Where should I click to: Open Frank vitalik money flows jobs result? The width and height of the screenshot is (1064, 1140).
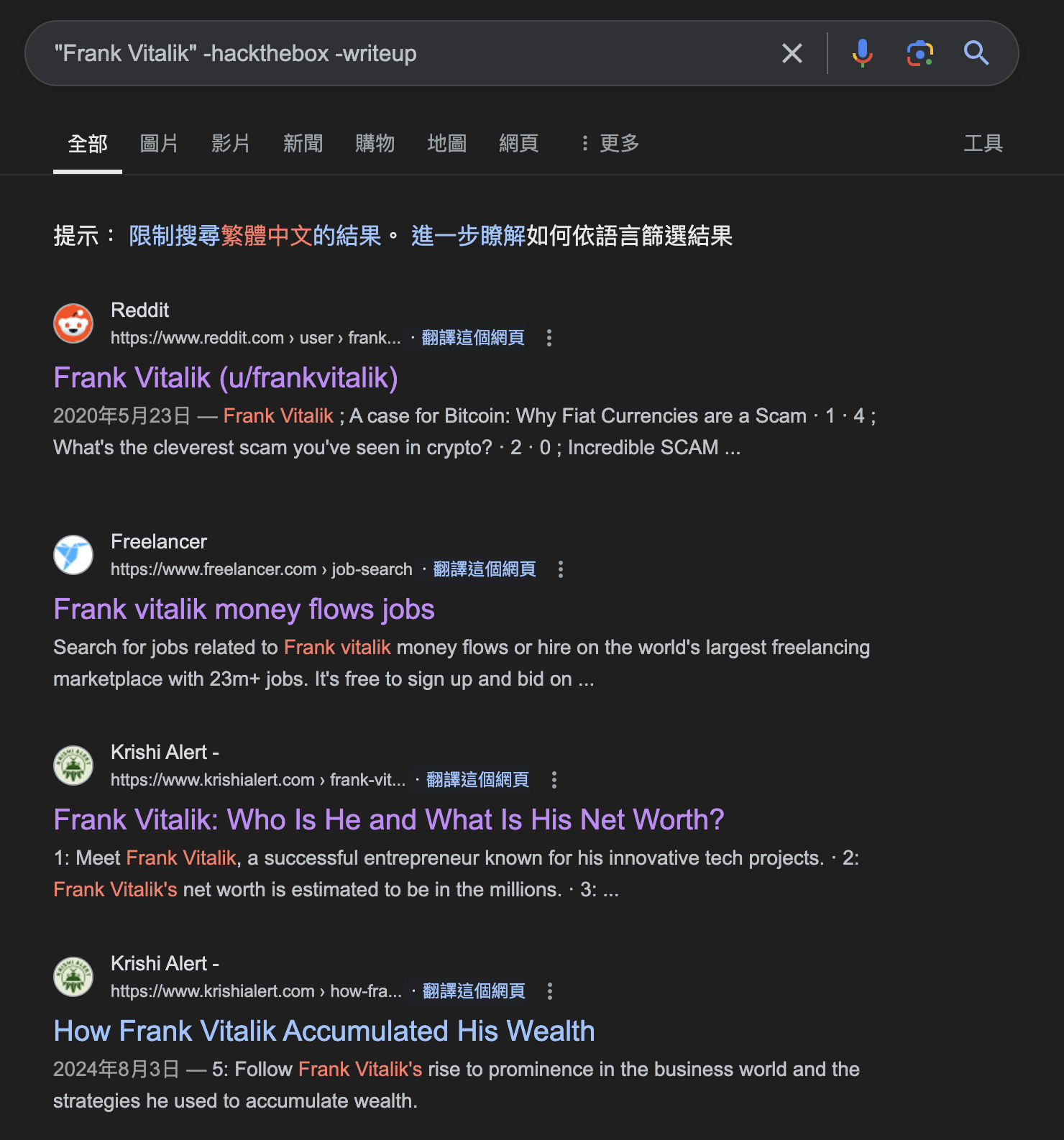[244, 610]
